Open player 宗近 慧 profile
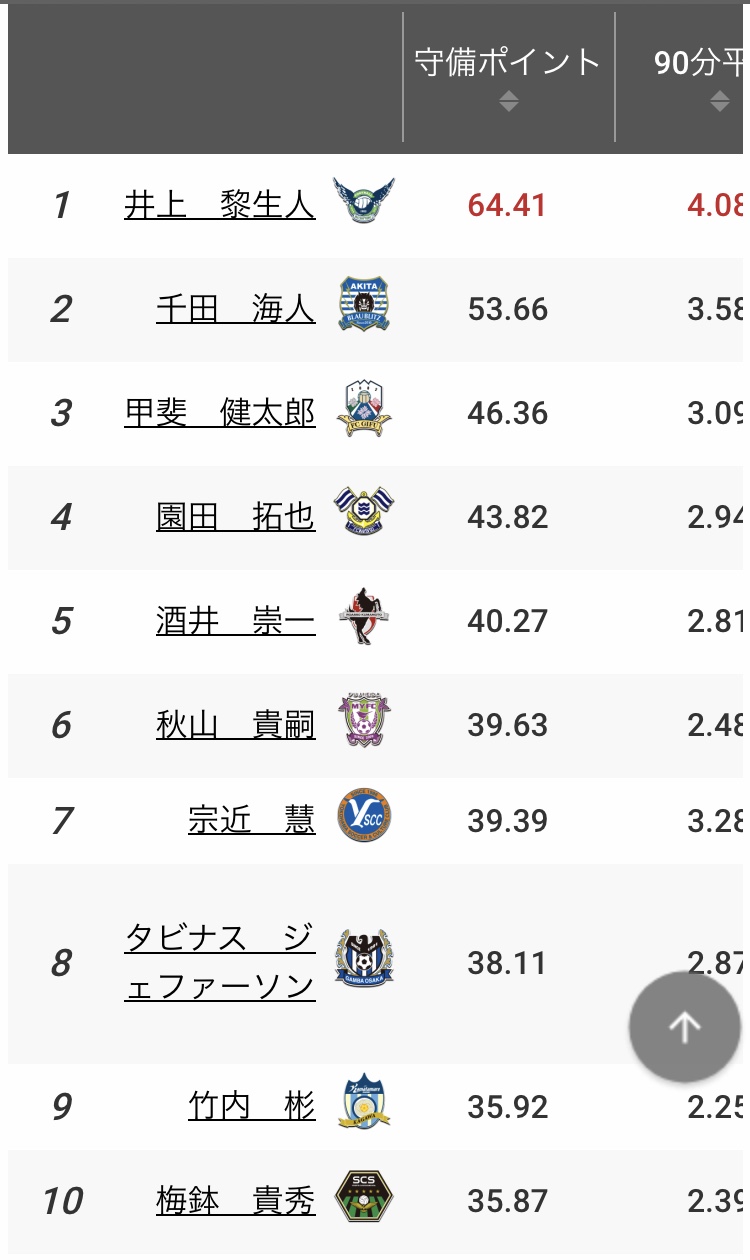The image size is (750, 1260). tap(252, 820)
